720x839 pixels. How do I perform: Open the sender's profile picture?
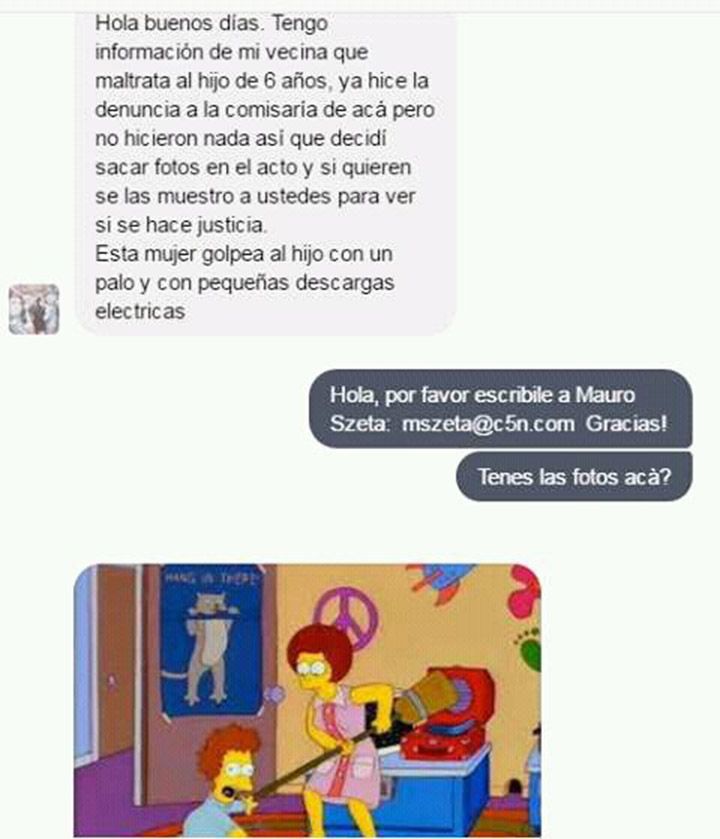click(34, 309)
